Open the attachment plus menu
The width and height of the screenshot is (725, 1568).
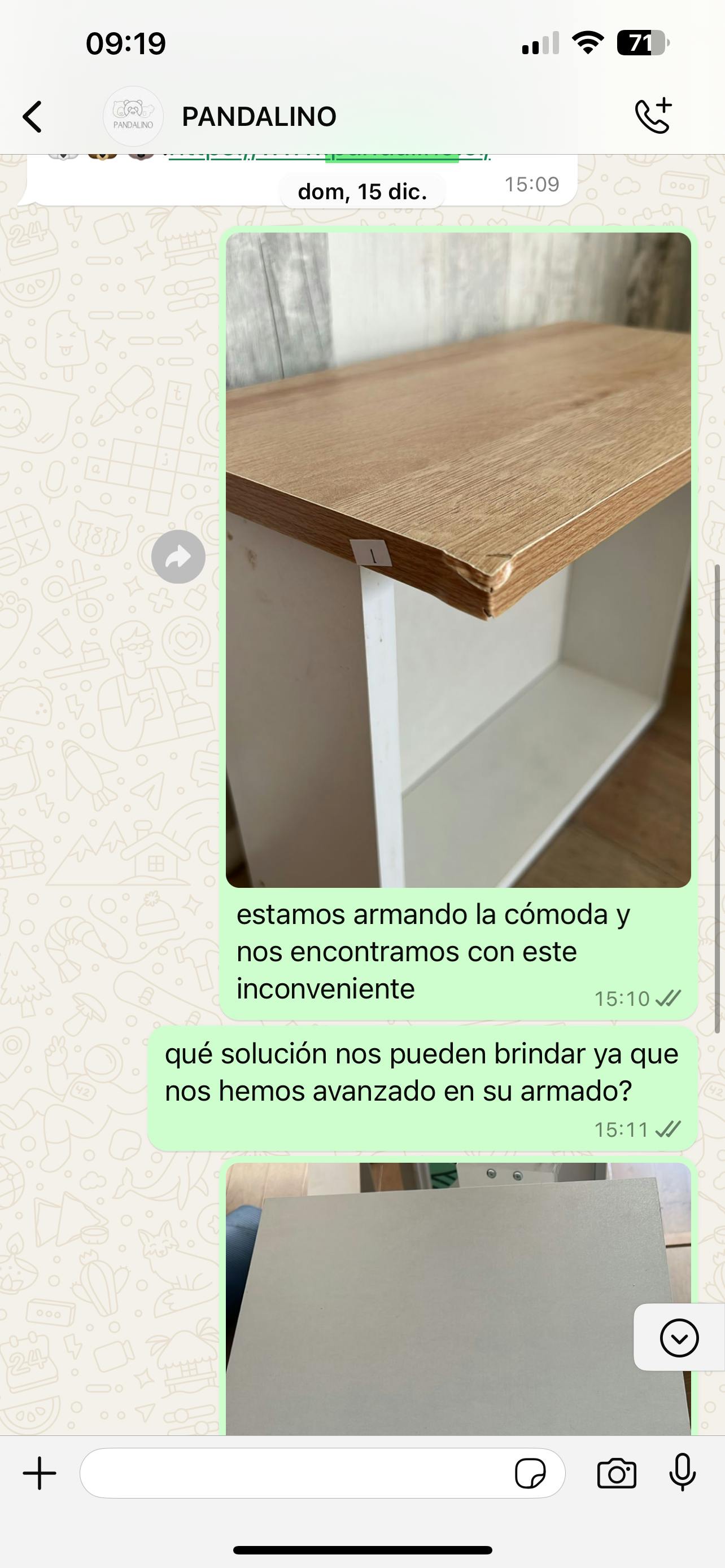40,1474
